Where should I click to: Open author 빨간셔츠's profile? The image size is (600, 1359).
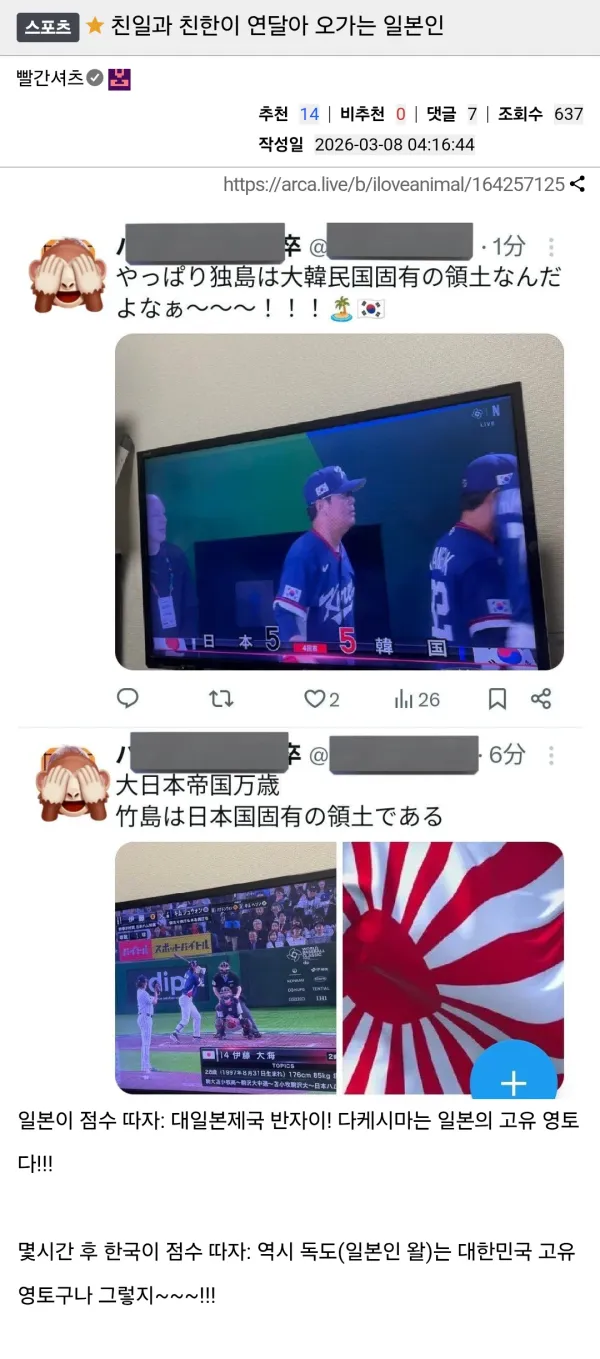(50, 79)
